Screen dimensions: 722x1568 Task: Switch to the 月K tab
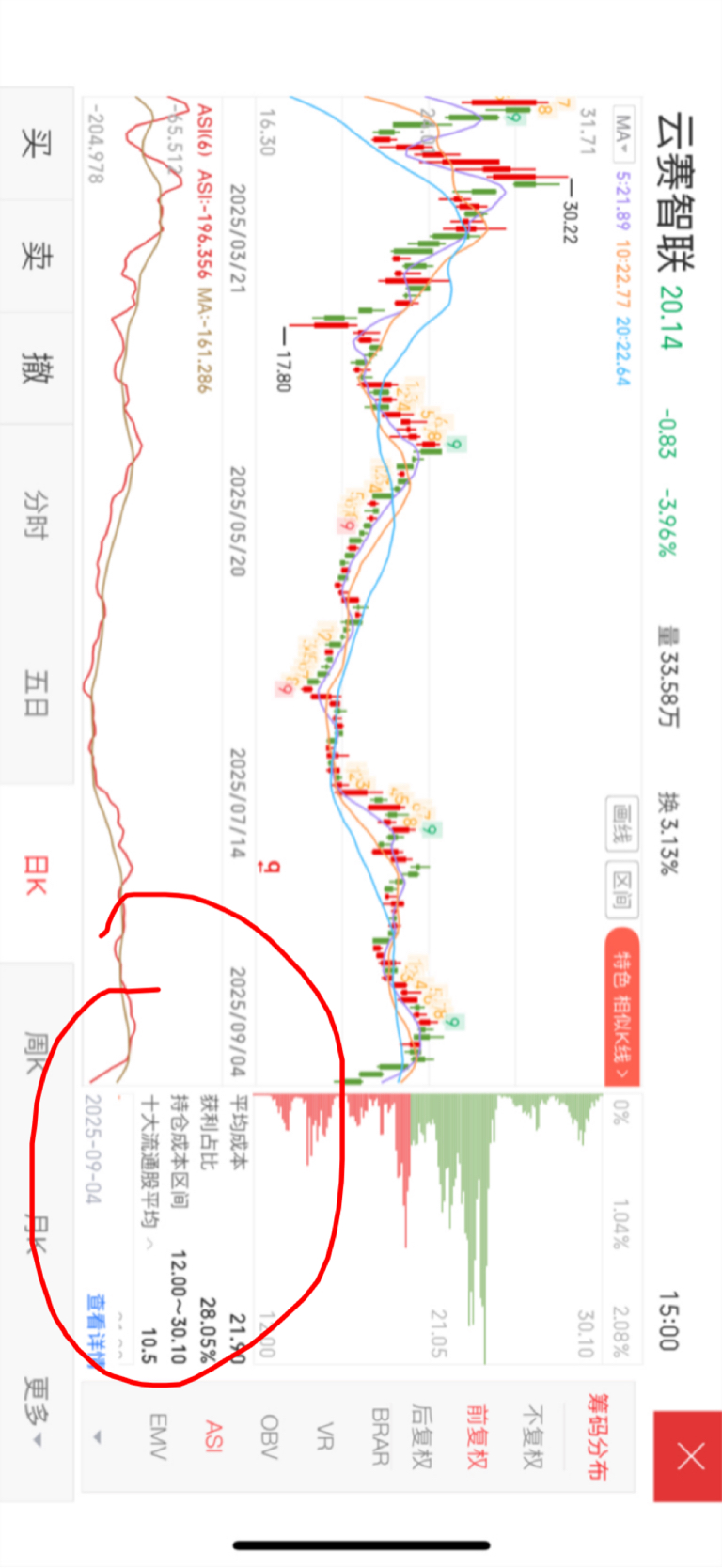(37, 1233)
